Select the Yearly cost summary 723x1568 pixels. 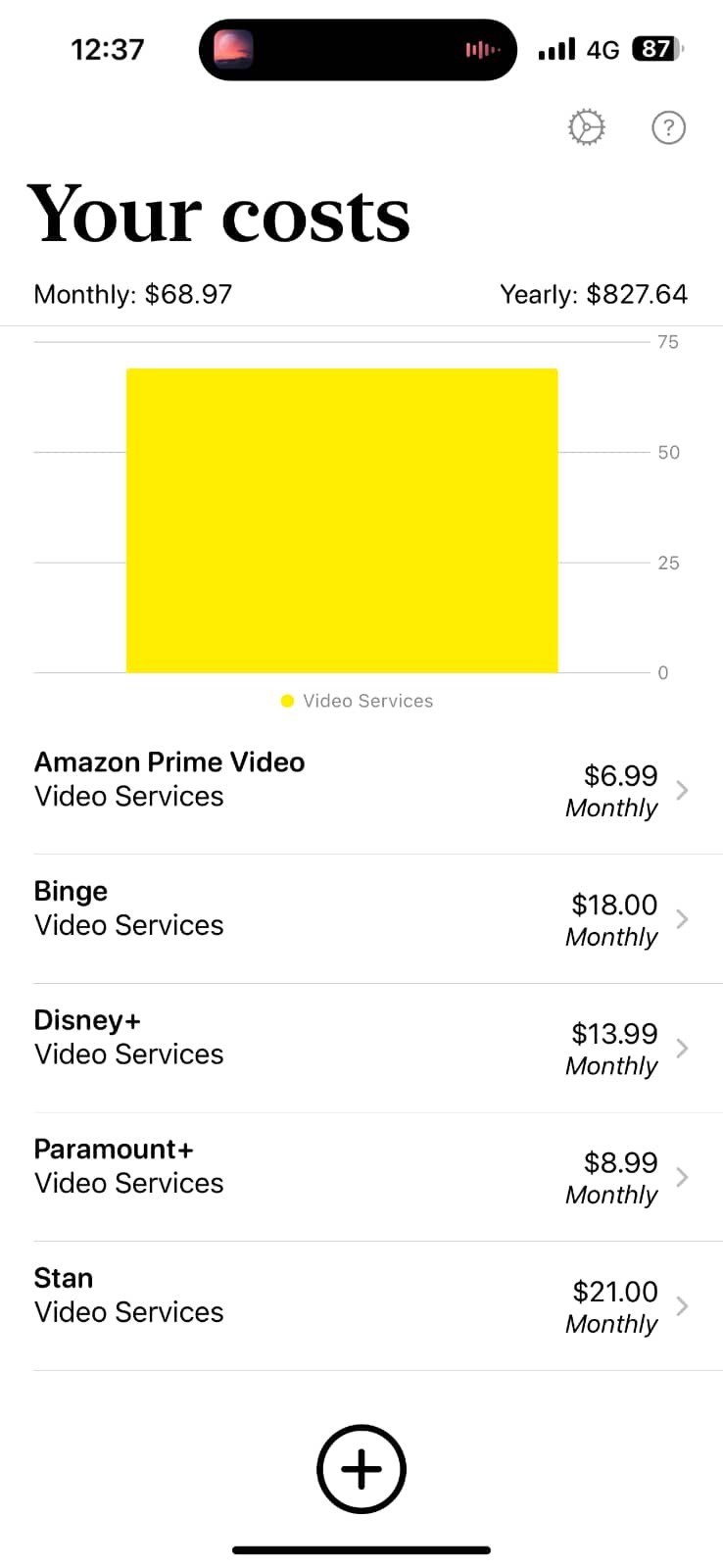(594, 293)
